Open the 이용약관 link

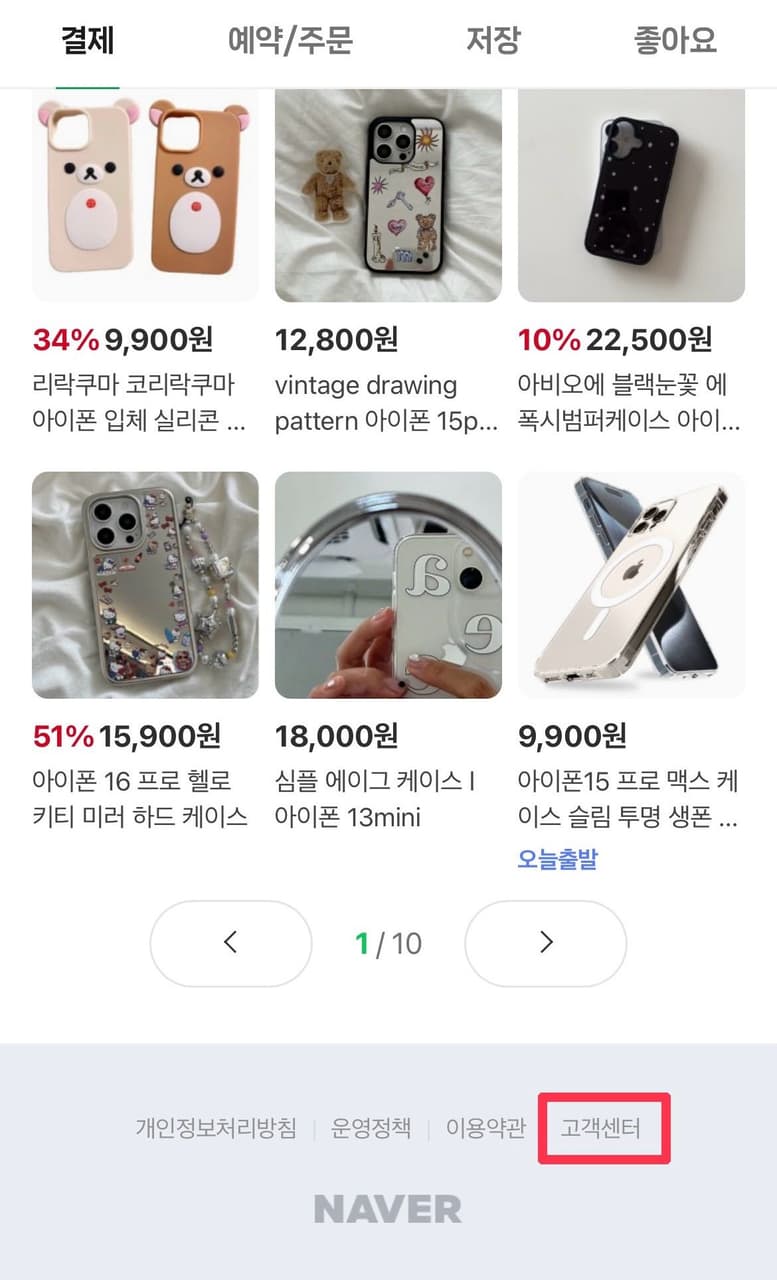click(486, 1129)
